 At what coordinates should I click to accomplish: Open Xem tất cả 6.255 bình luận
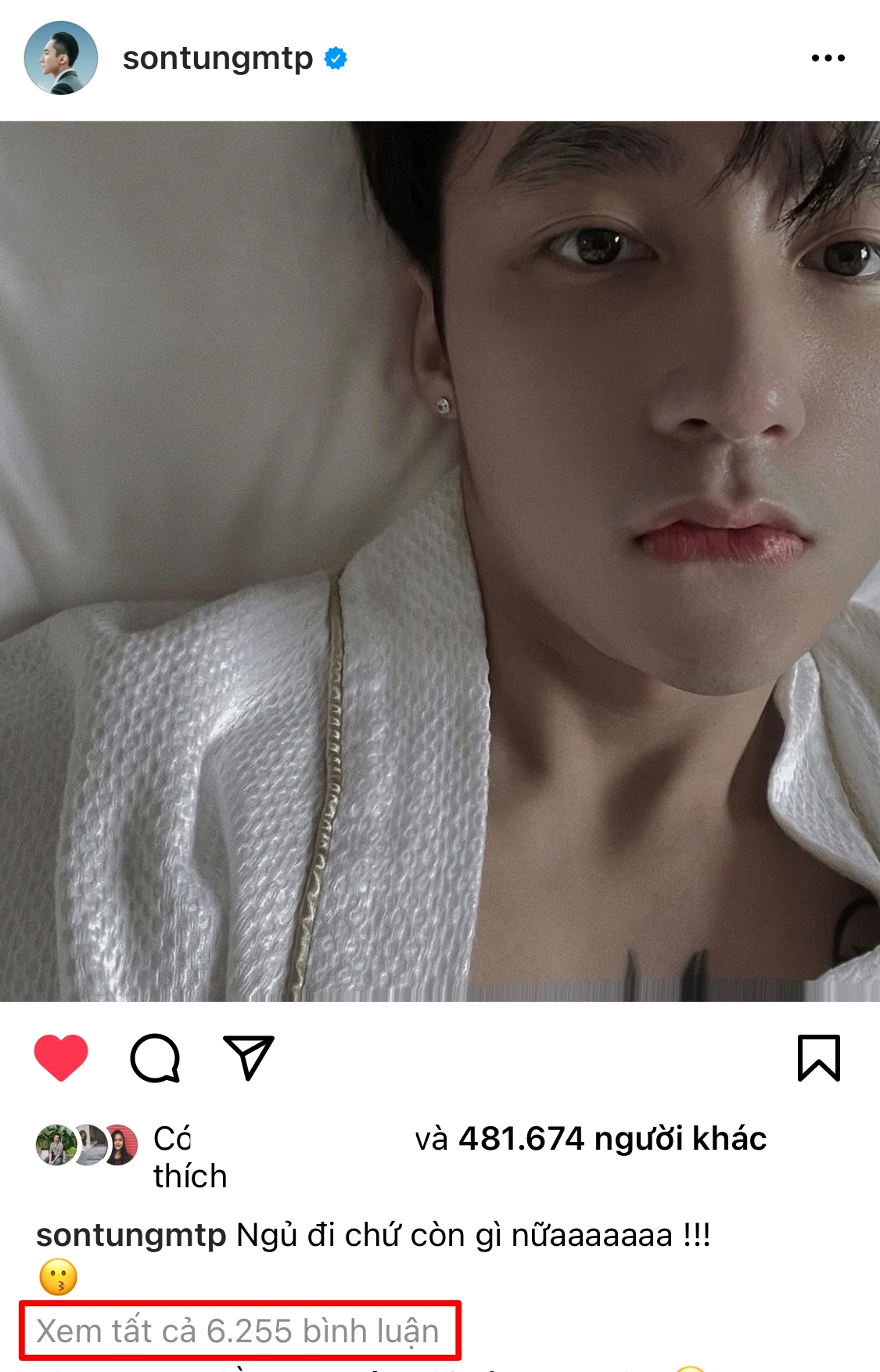click(x=239, y=1331)
